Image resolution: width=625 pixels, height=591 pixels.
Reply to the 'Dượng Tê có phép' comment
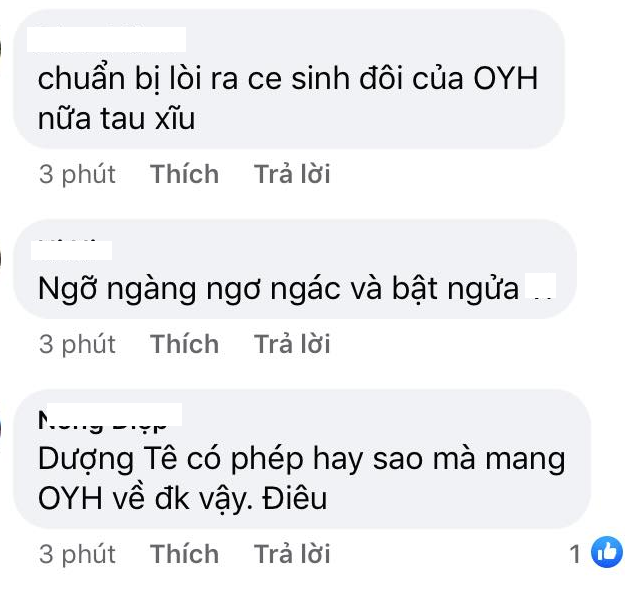click(292, 554)
